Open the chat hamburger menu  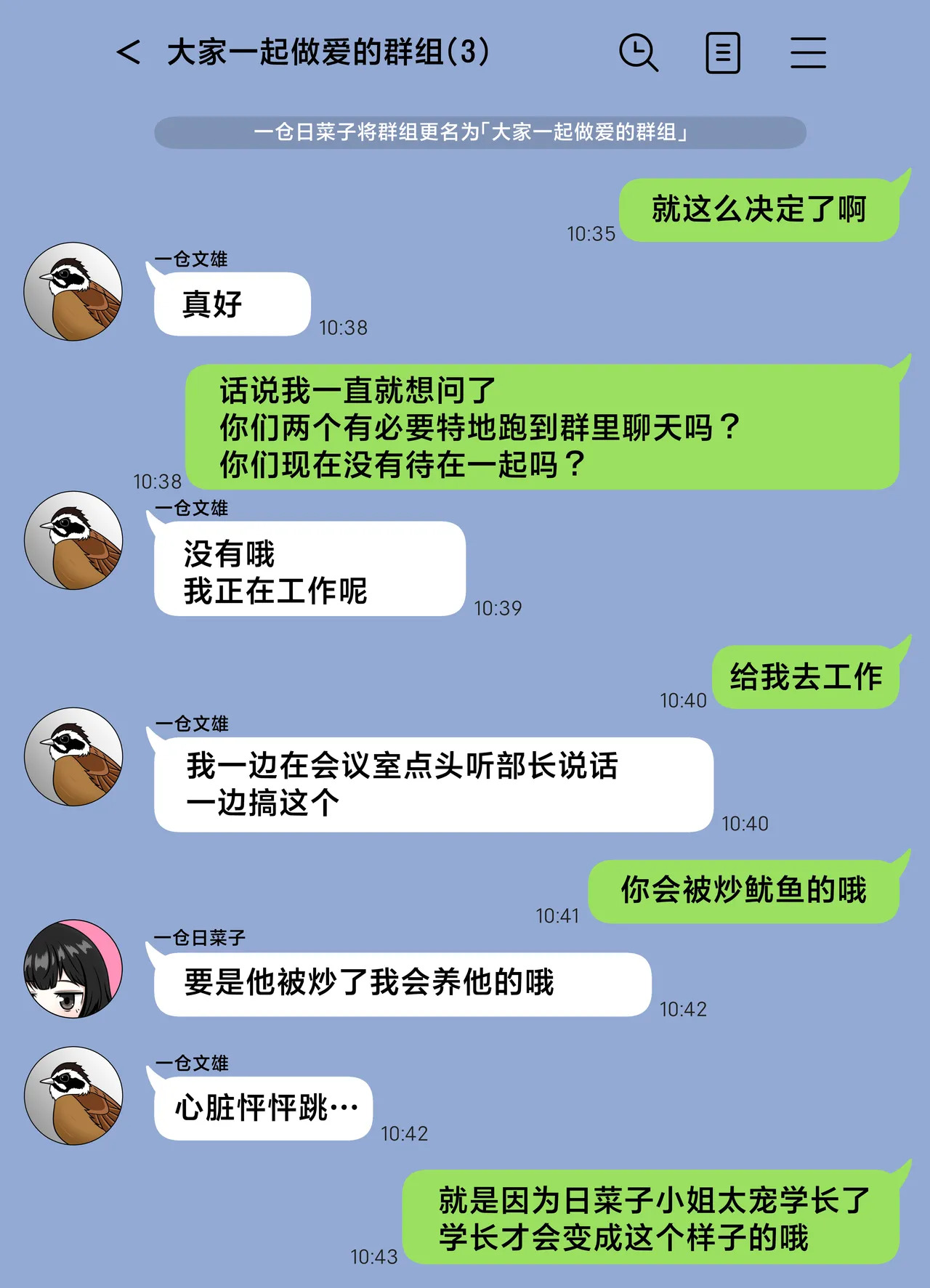coord(808,52)
